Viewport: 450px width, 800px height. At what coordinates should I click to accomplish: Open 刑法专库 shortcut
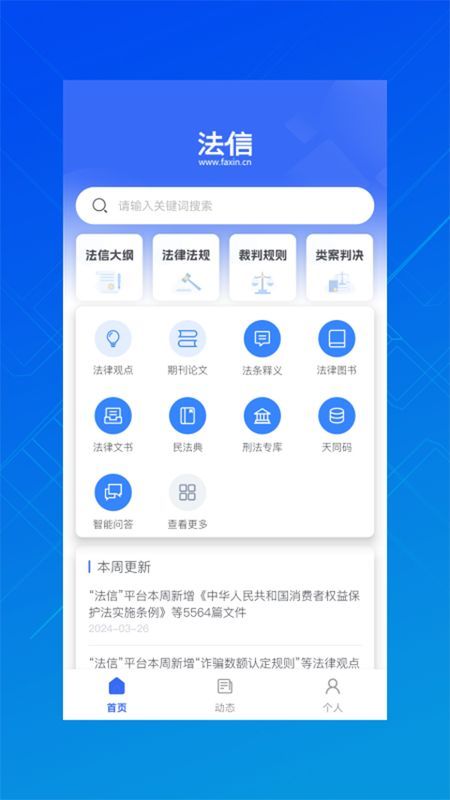coord(262,425)
